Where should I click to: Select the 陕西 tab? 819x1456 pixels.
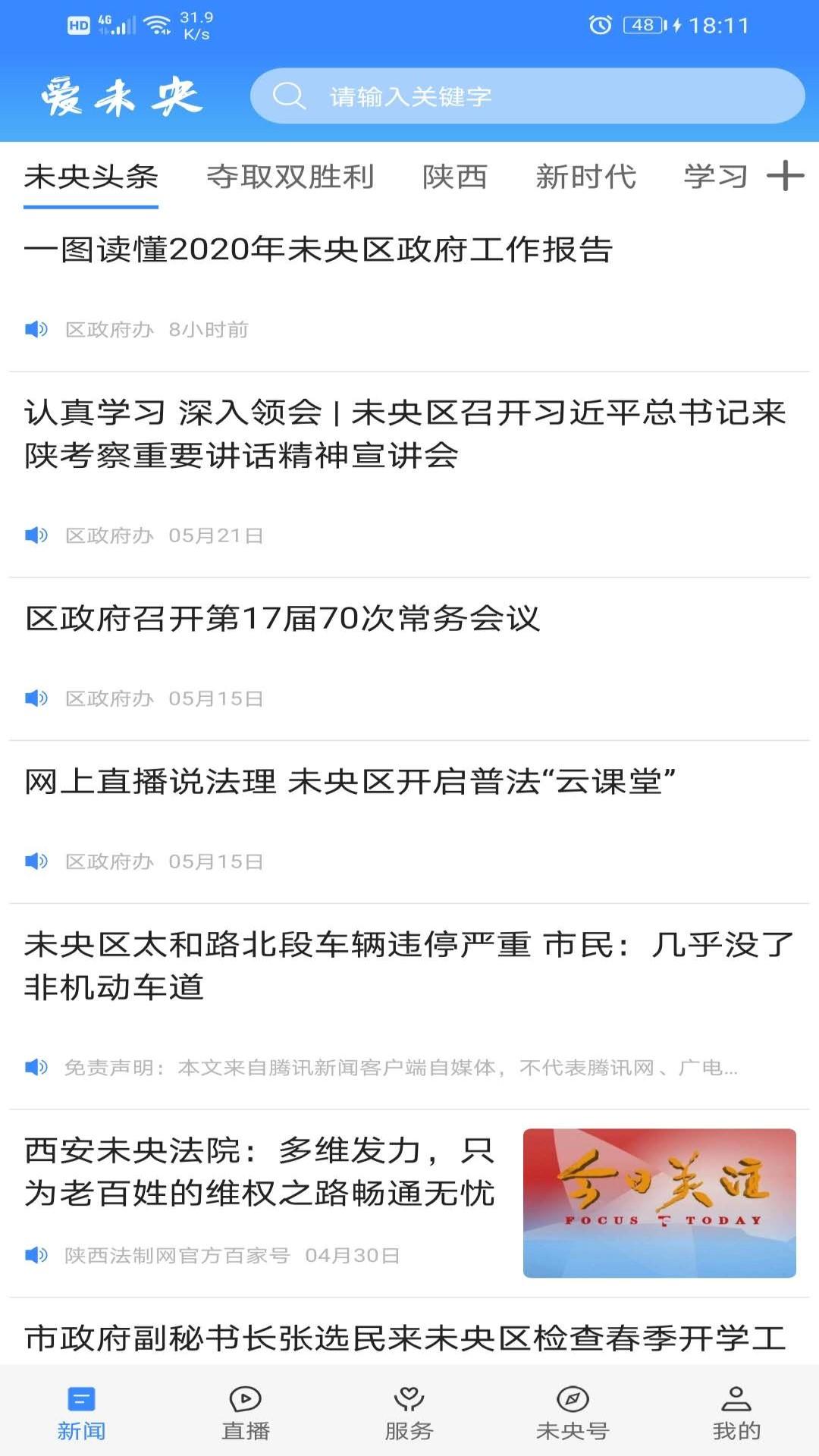tap(454, 177)
